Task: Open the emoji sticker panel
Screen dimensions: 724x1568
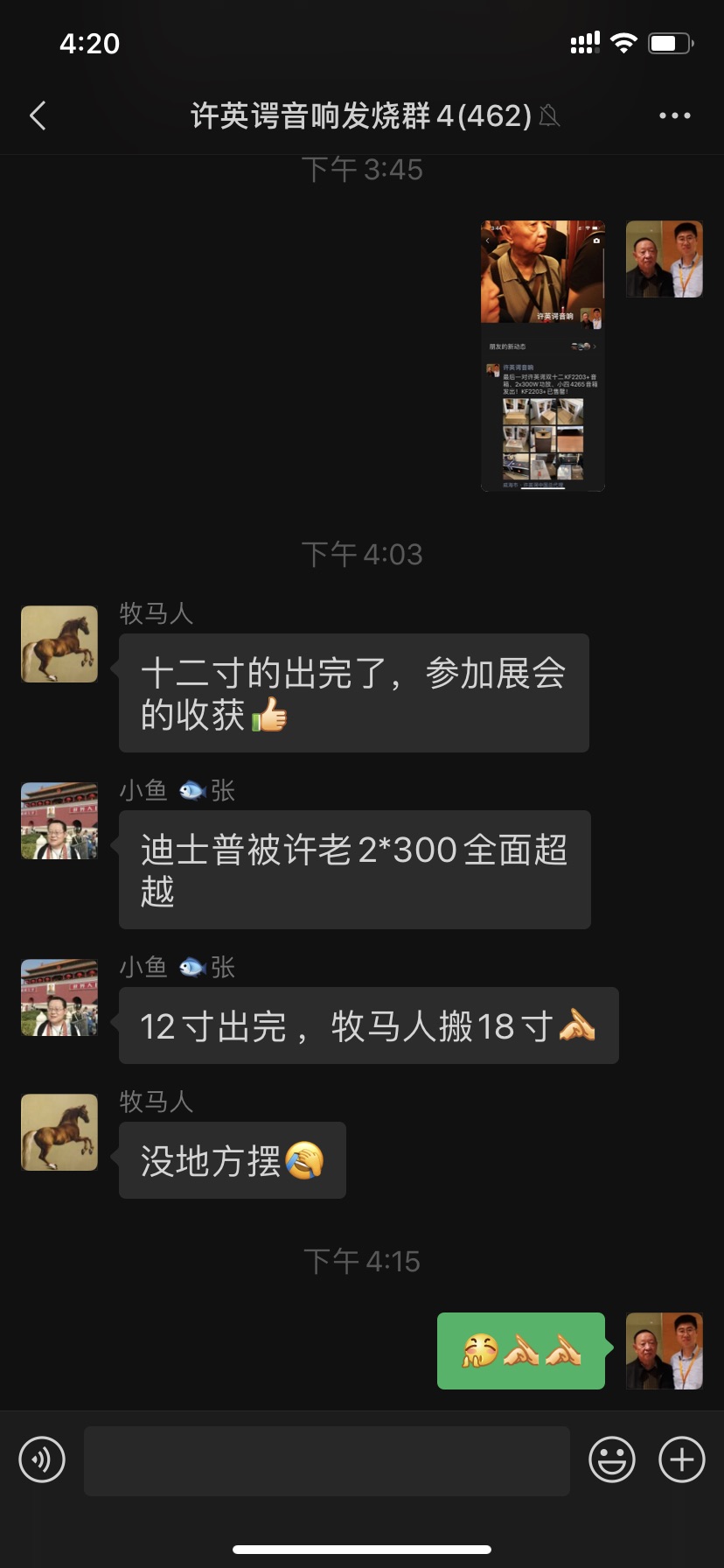Action: tap(611, 1459)
